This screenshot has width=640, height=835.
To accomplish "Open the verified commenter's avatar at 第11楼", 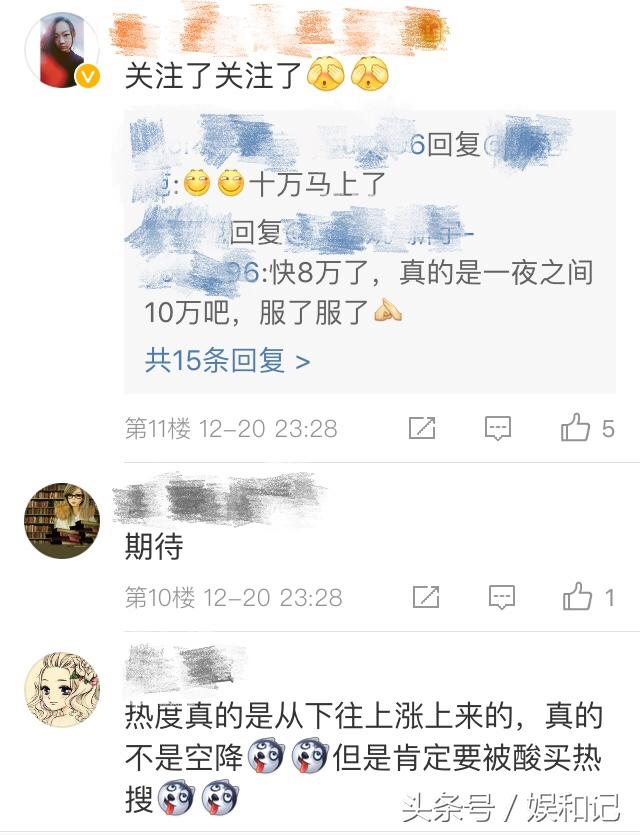I will [x=61, y=50].
